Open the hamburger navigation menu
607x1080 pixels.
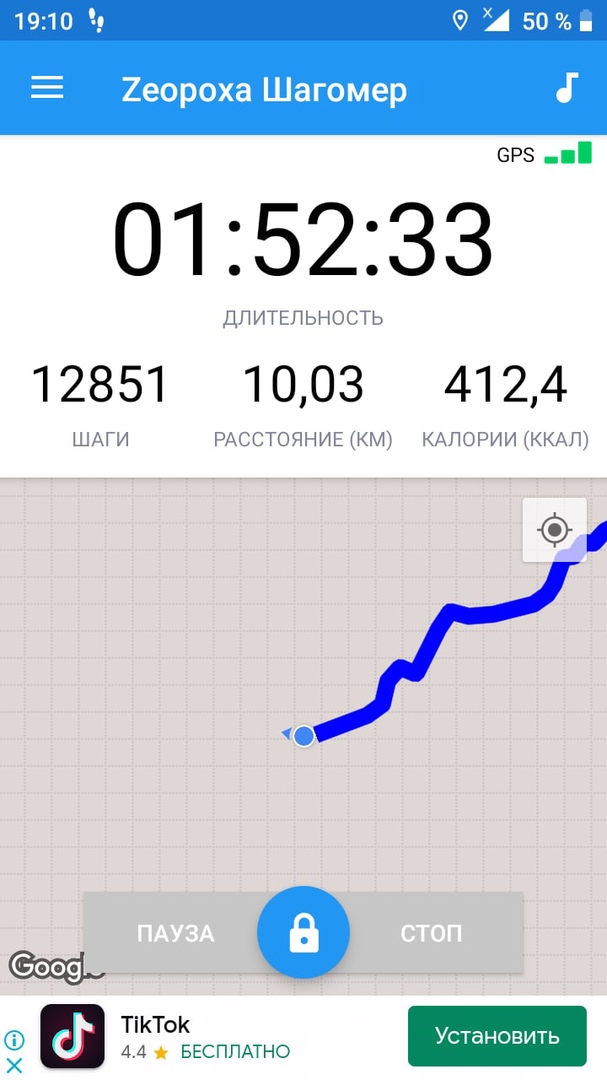pyautogui.click(x=47, y=89)
